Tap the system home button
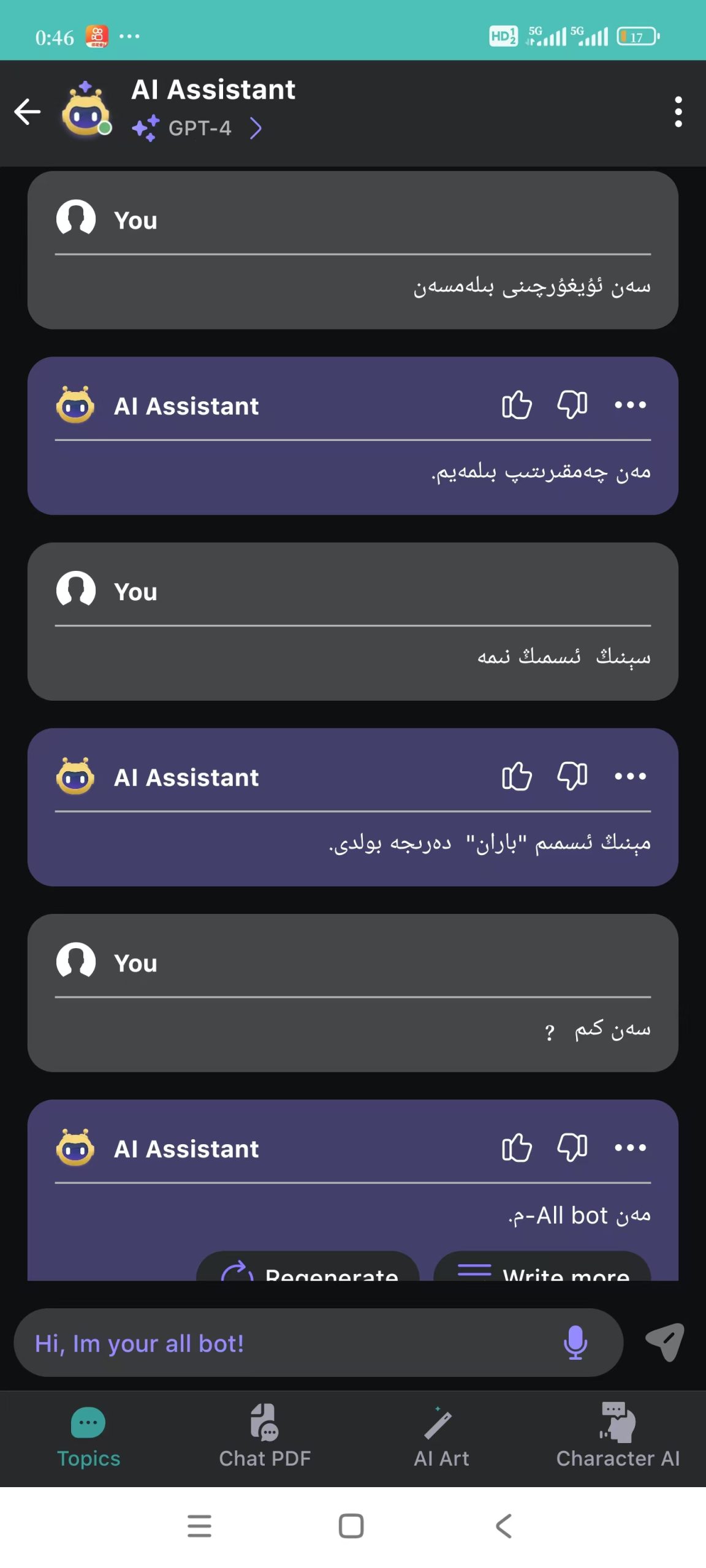Screen dimensions: 706x1568 coord(351,1526)
